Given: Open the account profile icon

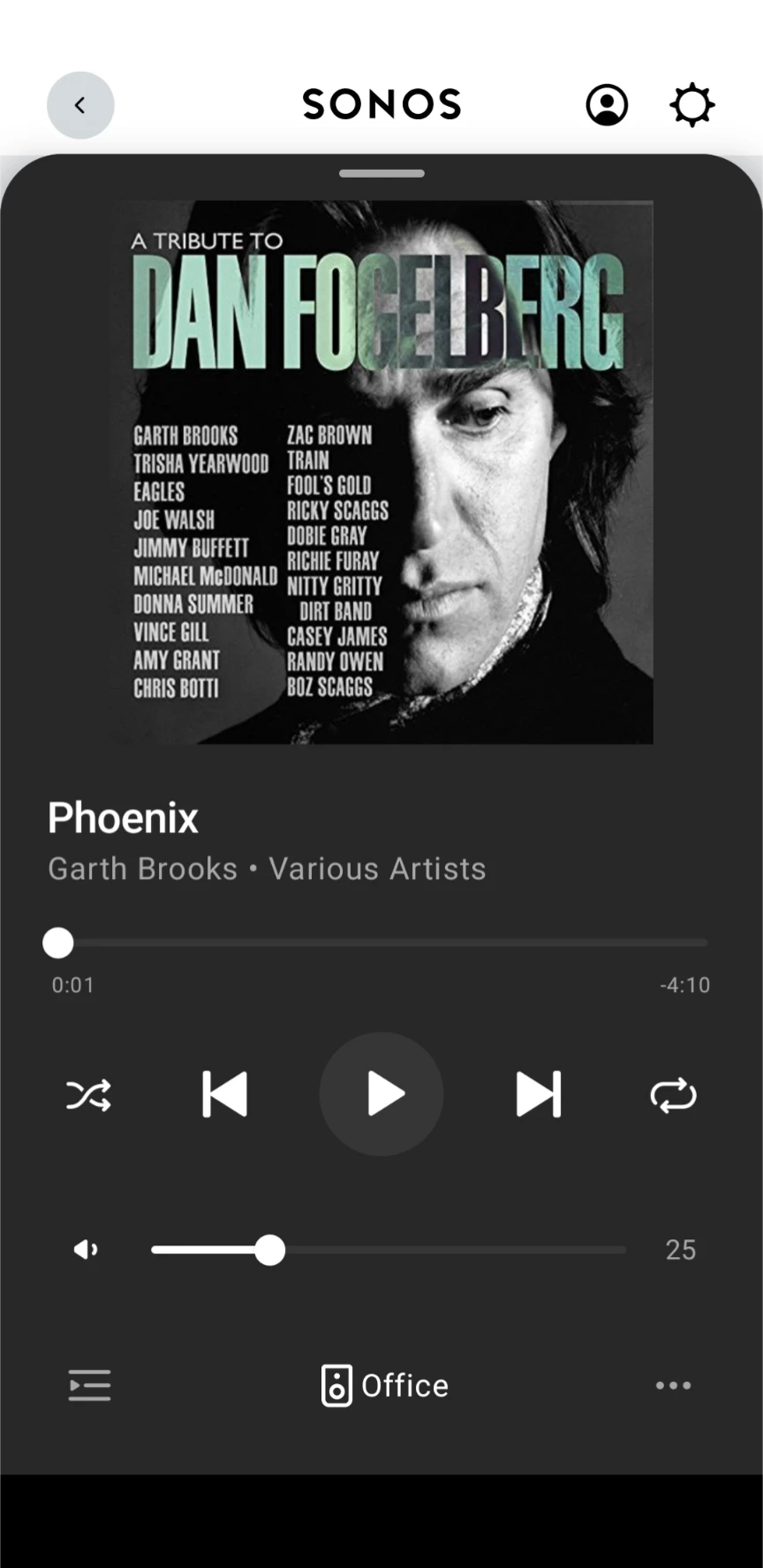Looking at the screenshot, I should pos(607,105).
